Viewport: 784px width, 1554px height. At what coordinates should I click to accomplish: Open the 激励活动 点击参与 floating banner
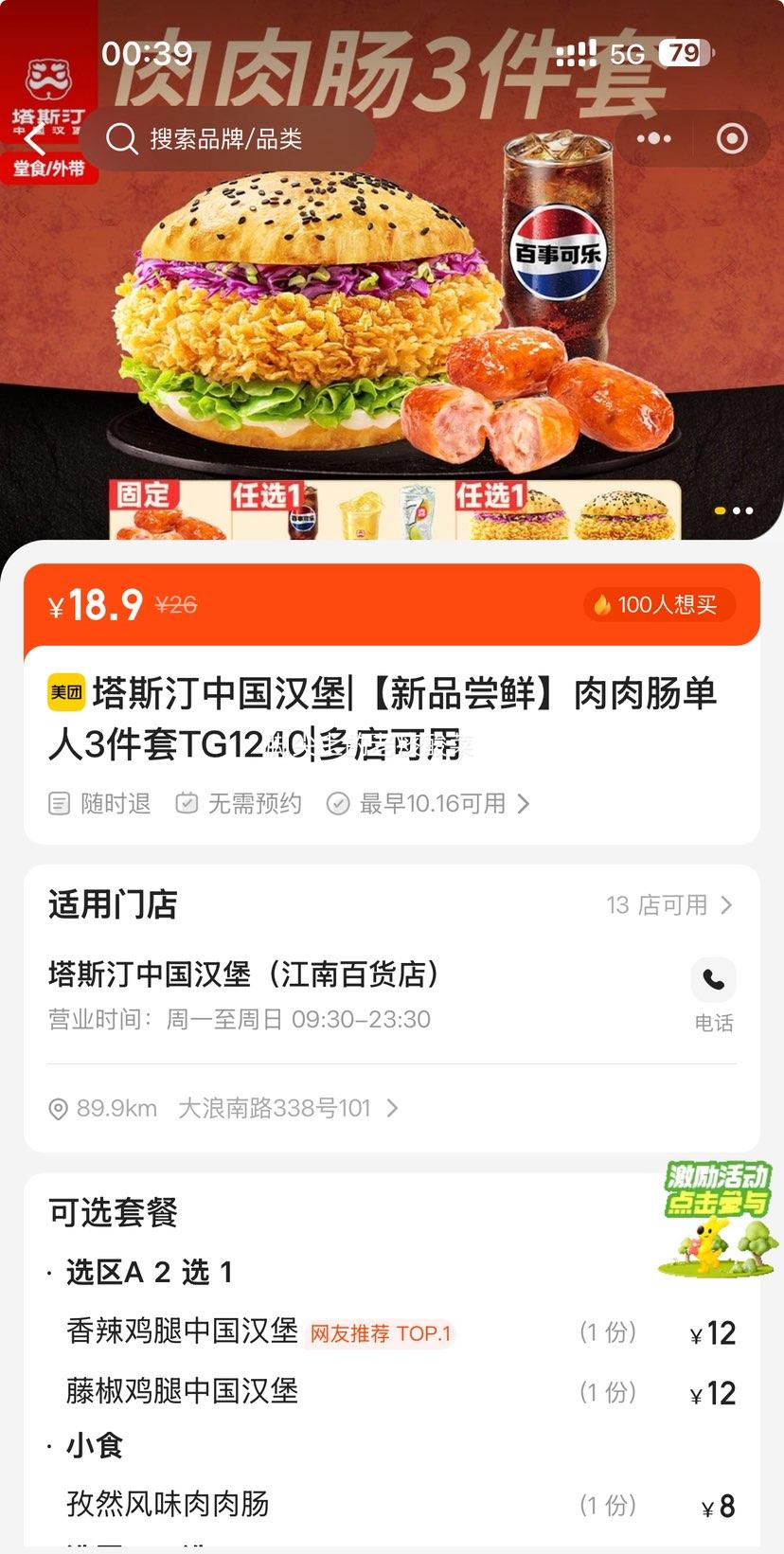click(x=717, y=1217)
